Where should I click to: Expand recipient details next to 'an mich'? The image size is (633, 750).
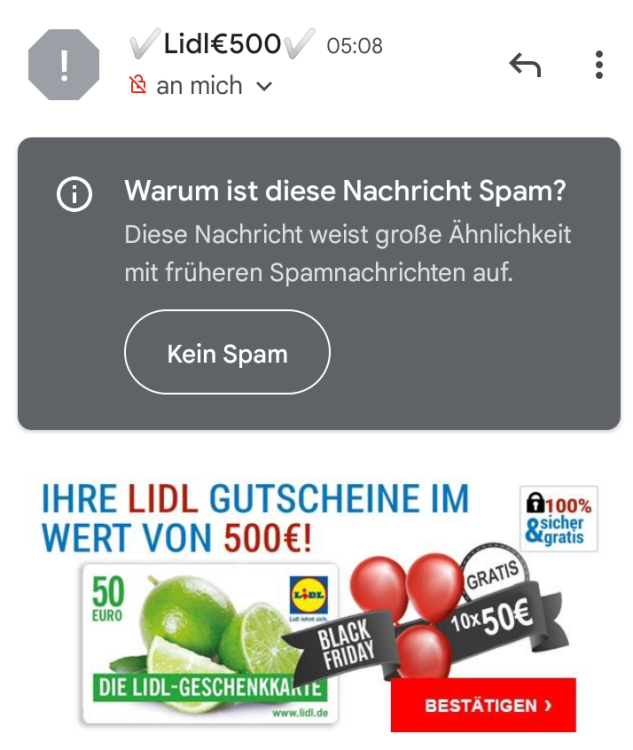point(264,87)
